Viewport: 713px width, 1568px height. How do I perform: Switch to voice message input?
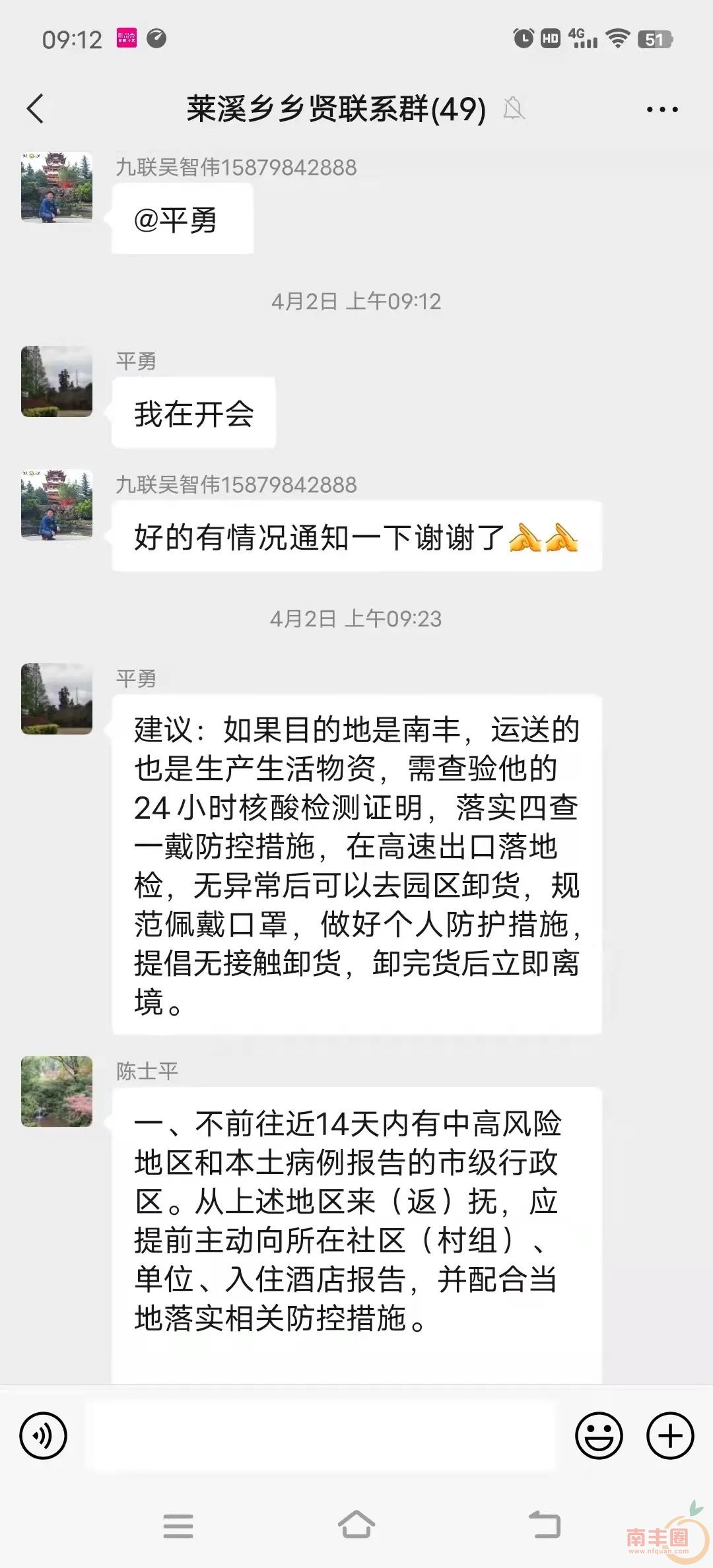click(x=44, y=1435)
